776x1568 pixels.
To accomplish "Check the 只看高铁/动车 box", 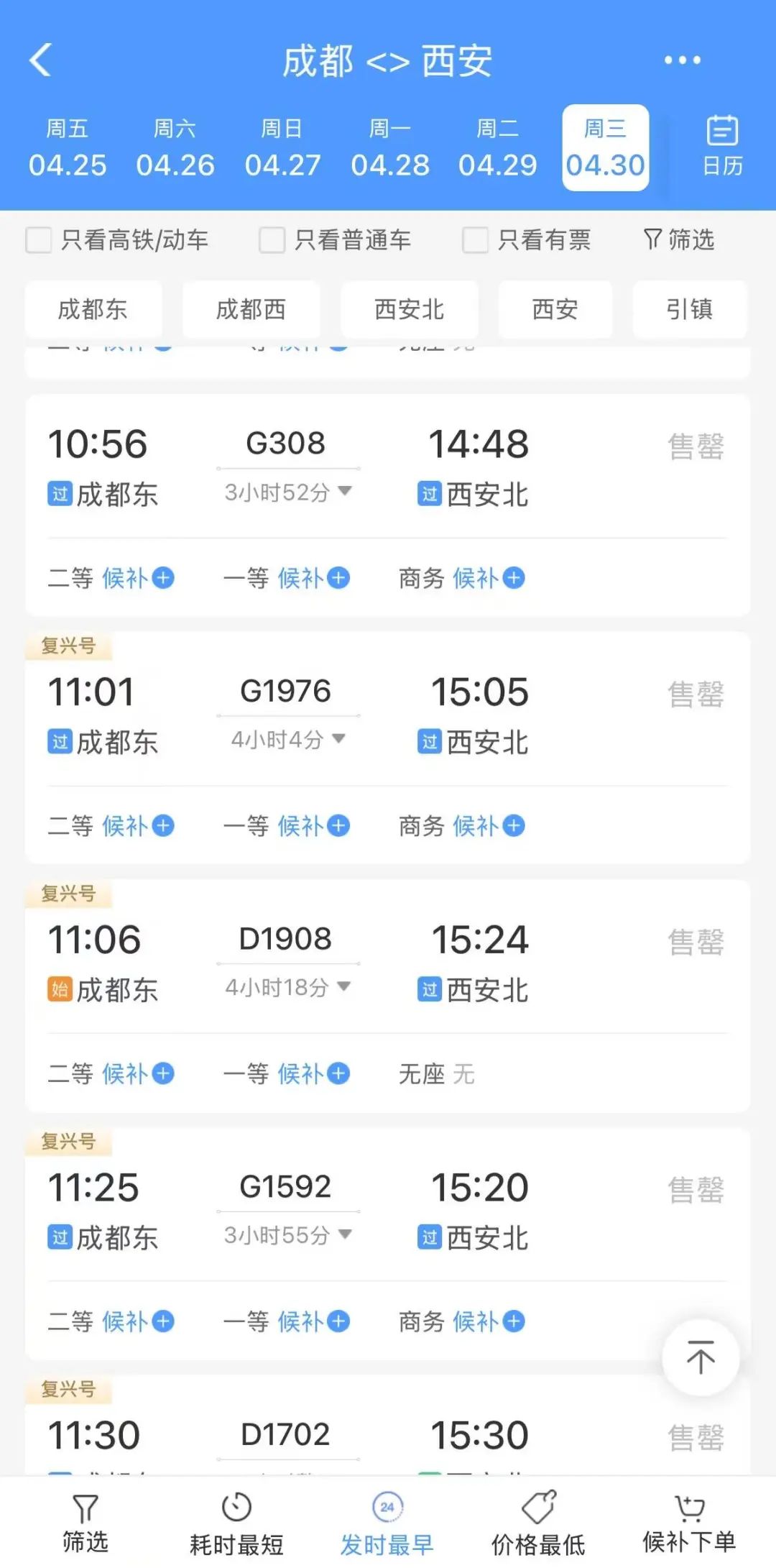I will point(39,240).
